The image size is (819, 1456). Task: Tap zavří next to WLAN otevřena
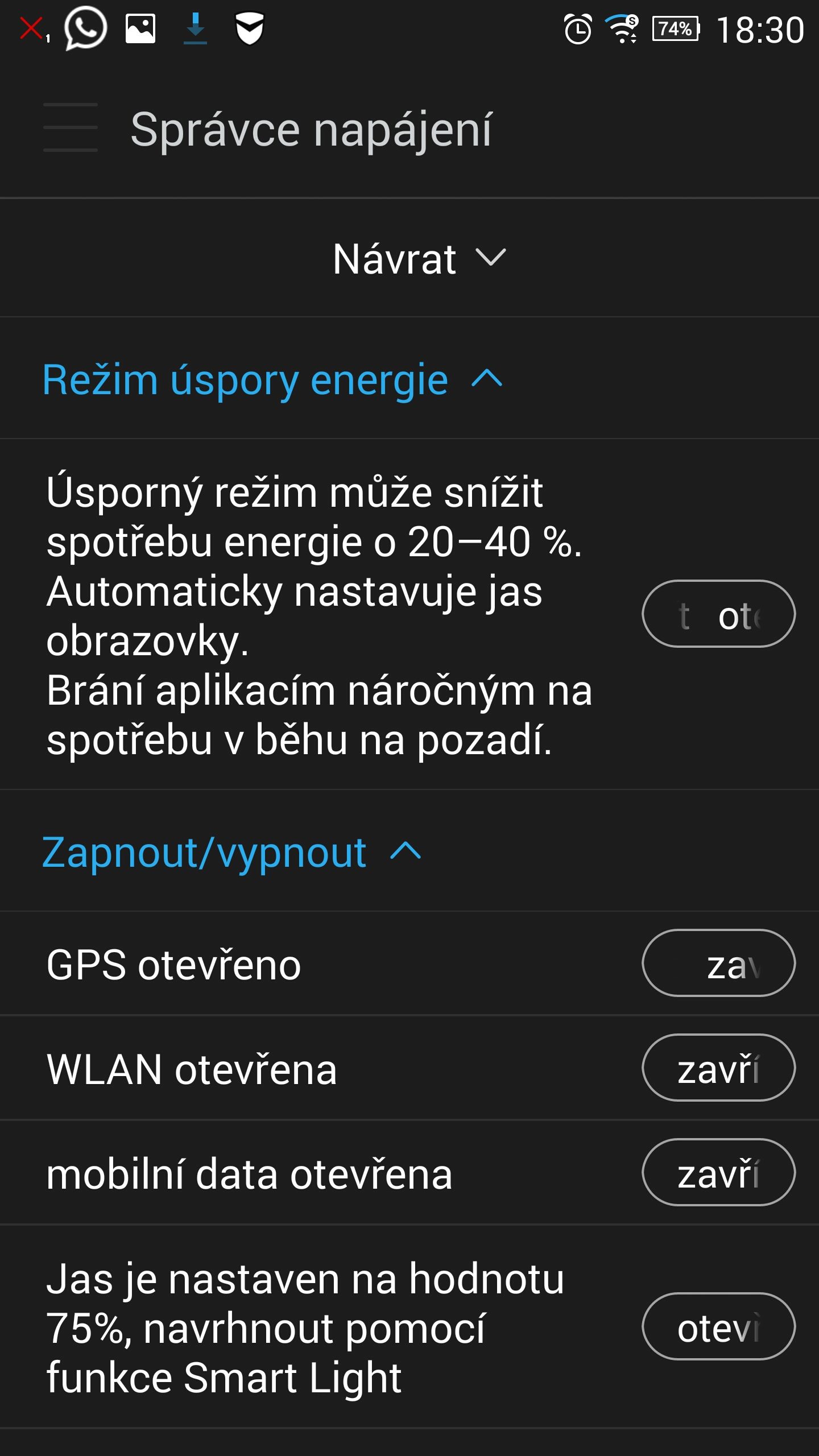pyautogui.click(x=718, y=1068)
